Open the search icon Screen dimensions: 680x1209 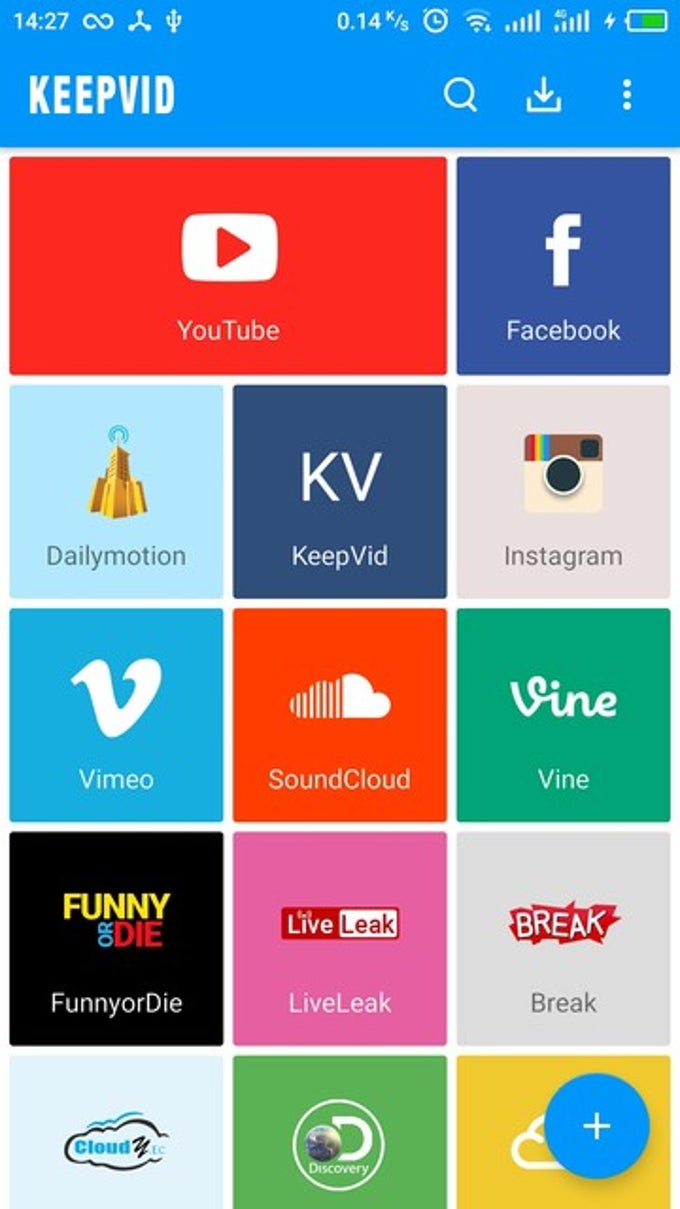460,95
